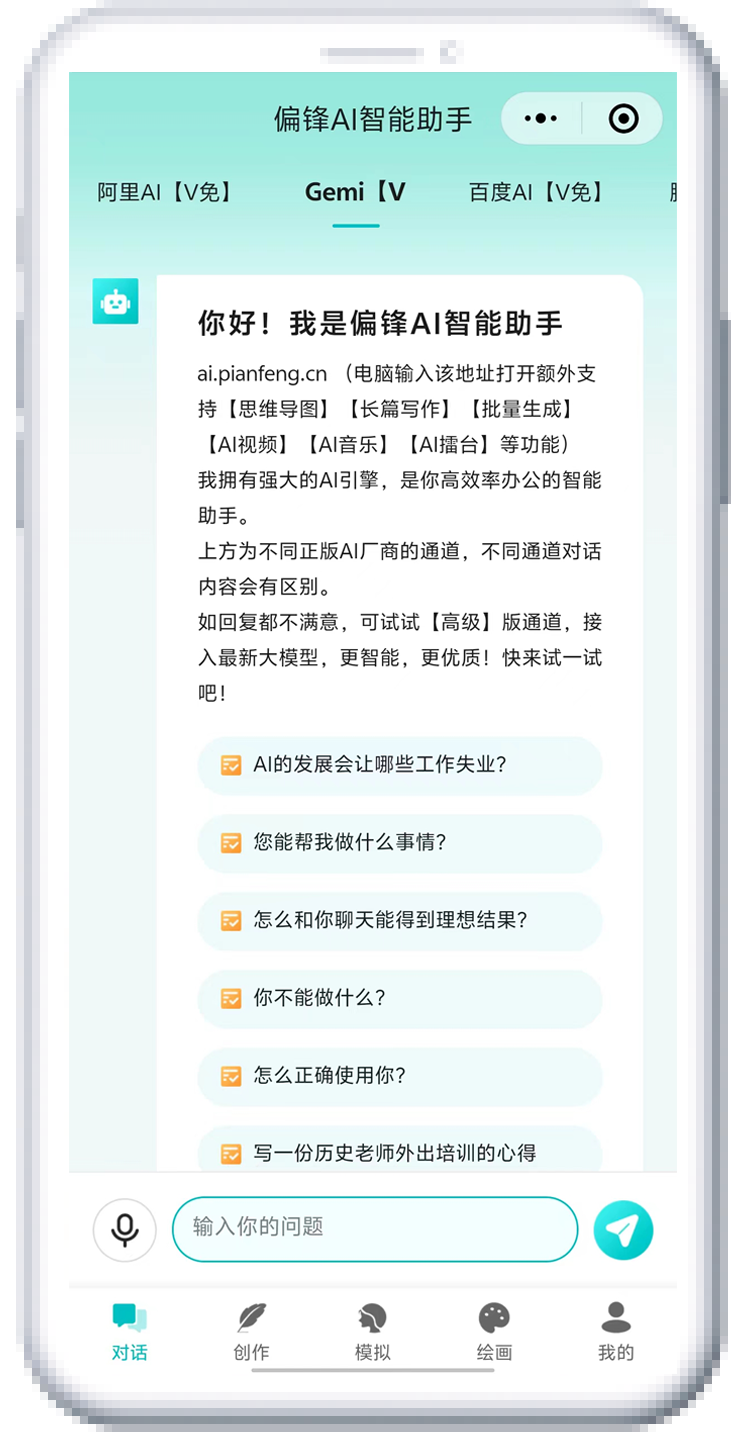Go to the 模拟 tab
731x1433 pixels.
point(372,1331)
